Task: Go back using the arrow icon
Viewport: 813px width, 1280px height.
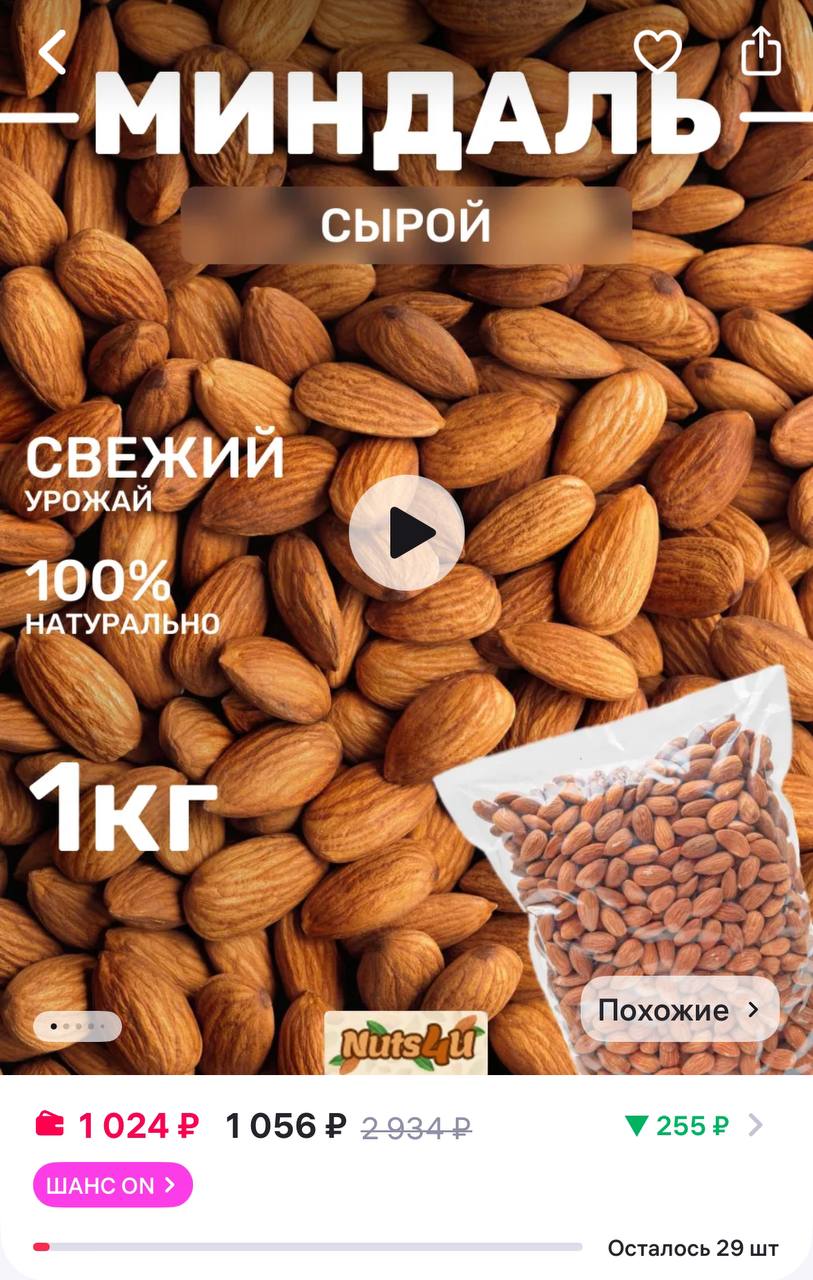Action: [52, 52]
